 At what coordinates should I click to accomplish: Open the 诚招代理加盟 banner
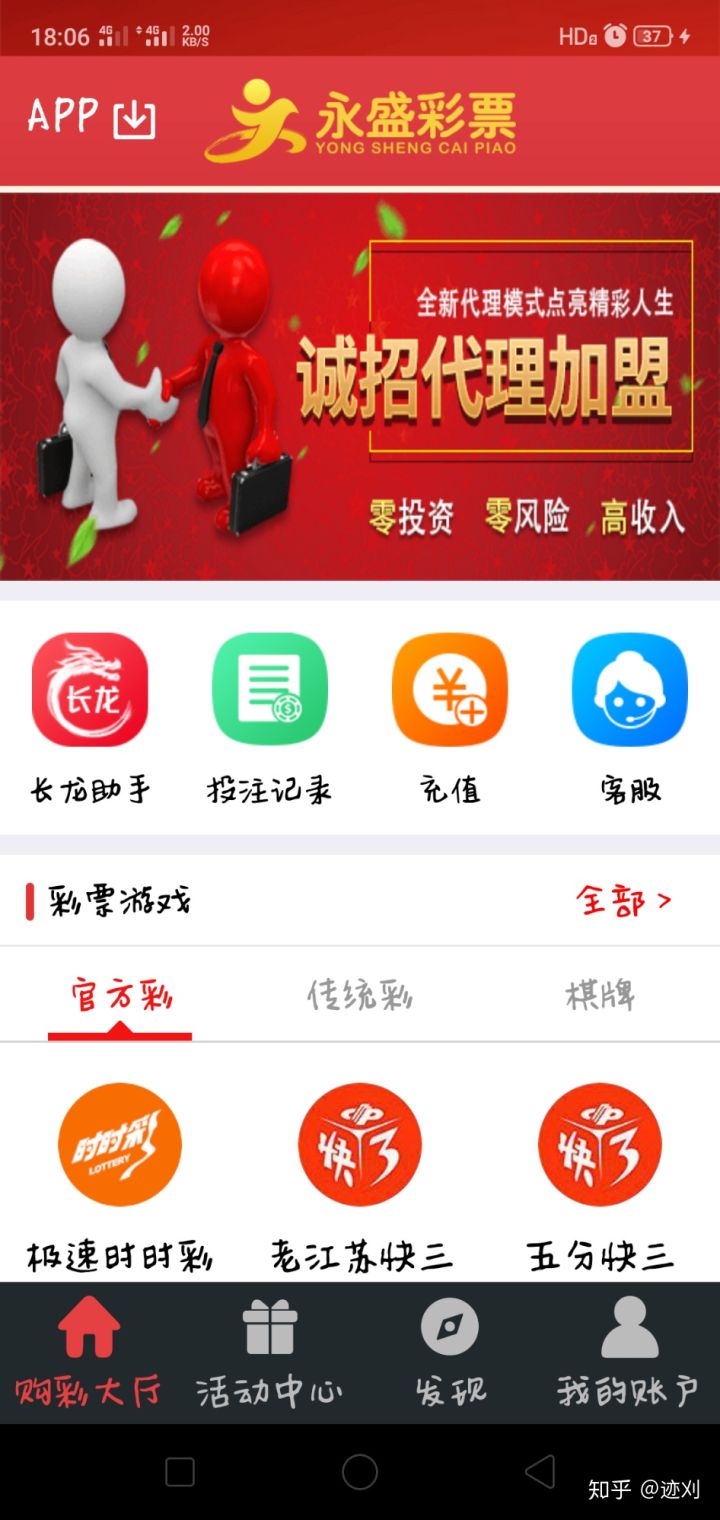(x=360, y=385)
